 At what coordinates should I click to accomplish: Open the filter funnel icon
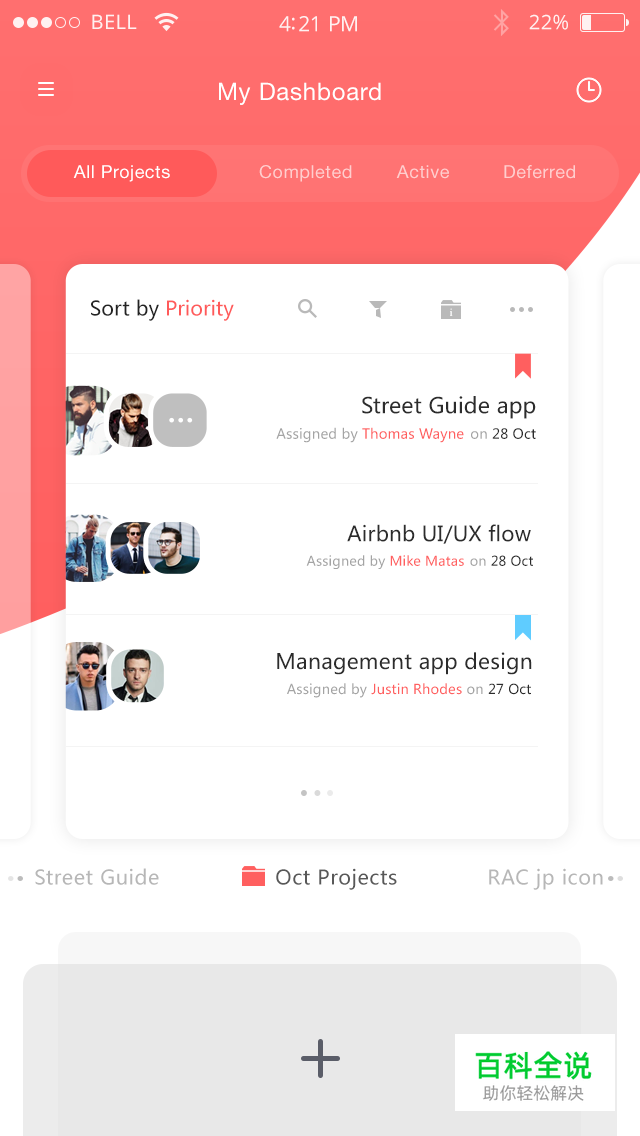[378, 309]
